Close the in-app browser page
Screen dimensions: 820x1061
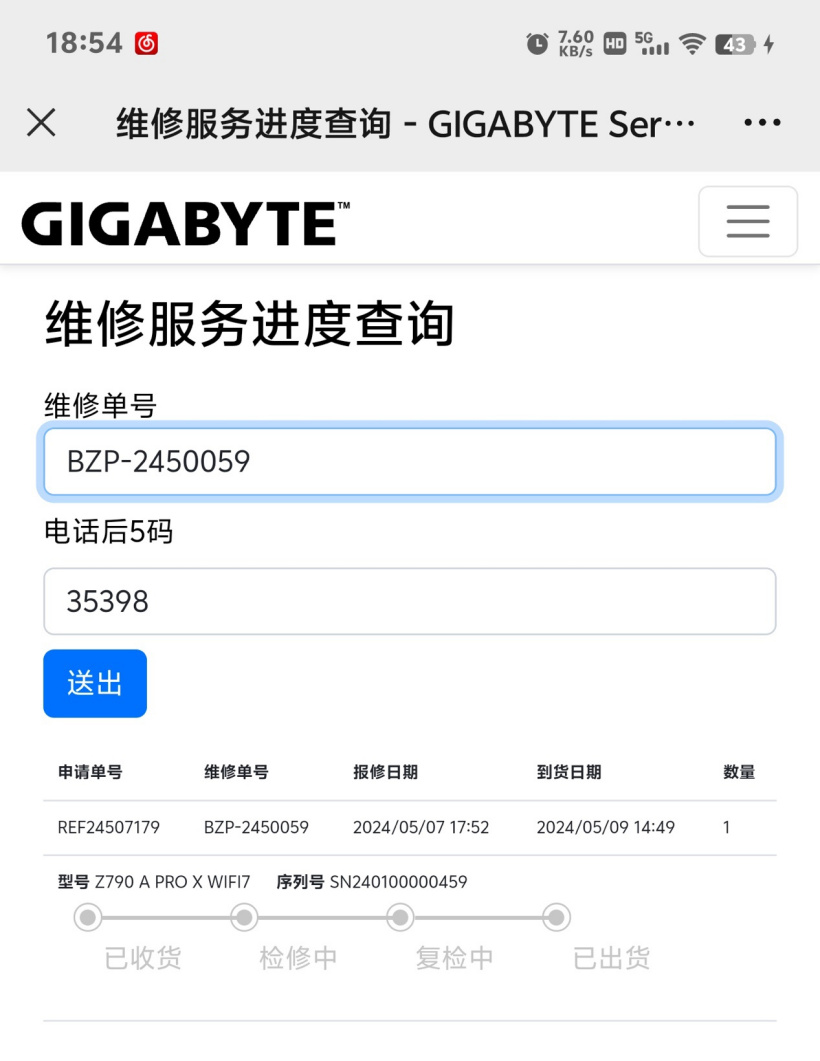coord(41,123)
